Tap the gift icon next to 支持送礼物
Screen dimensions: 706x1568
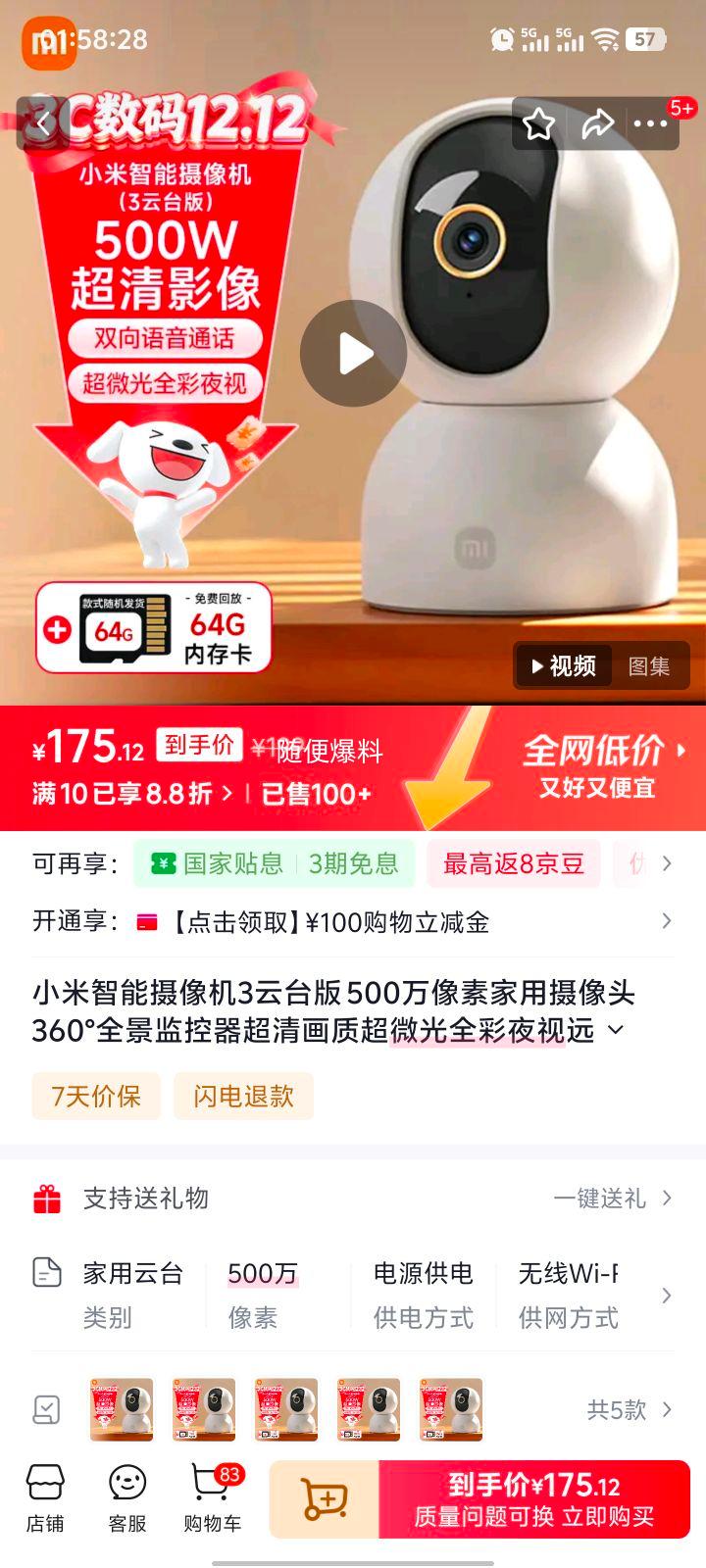45,1197
